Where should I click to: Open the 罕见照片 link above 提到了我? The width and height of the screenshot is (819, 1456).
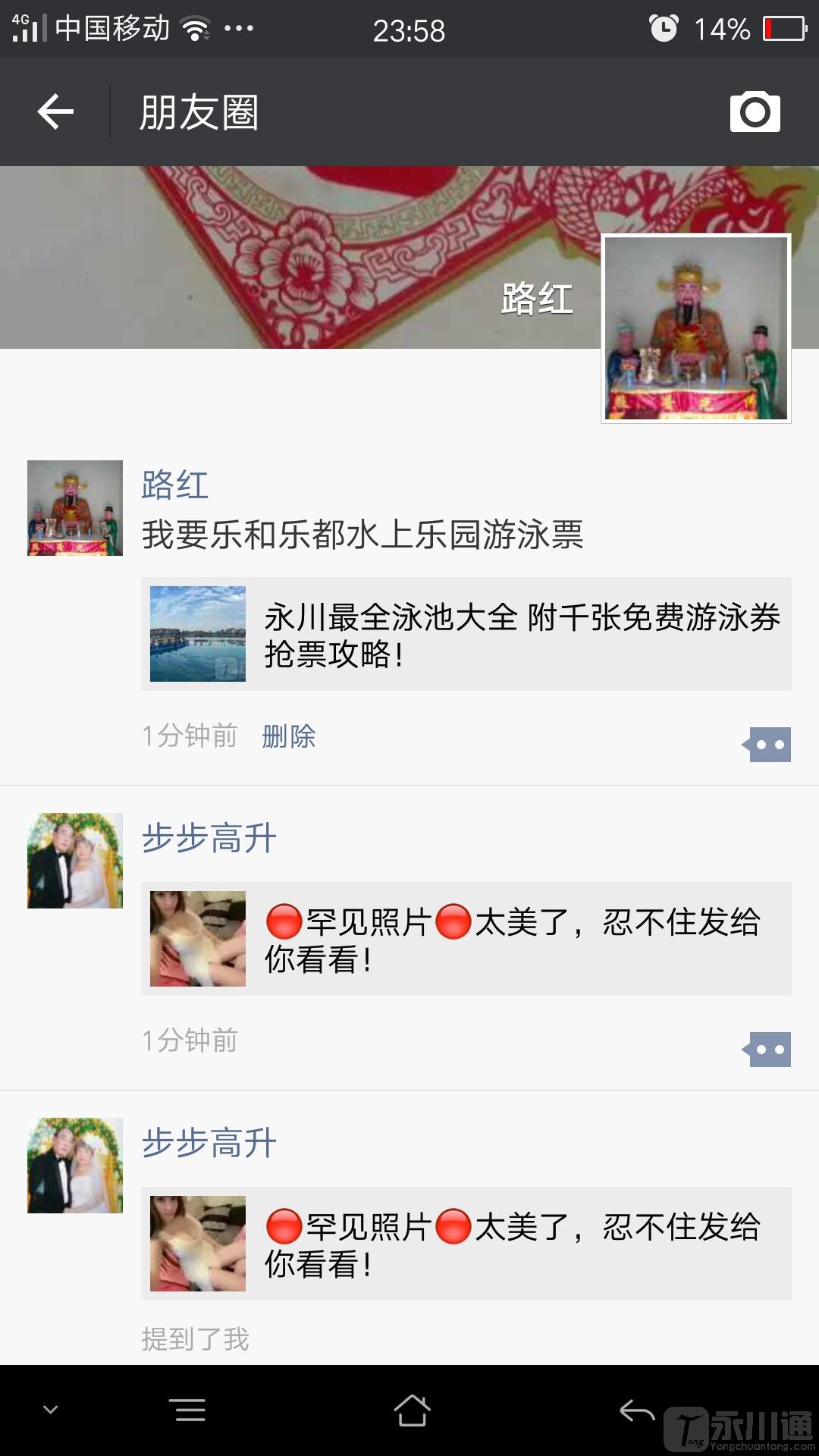(466, 1244)
